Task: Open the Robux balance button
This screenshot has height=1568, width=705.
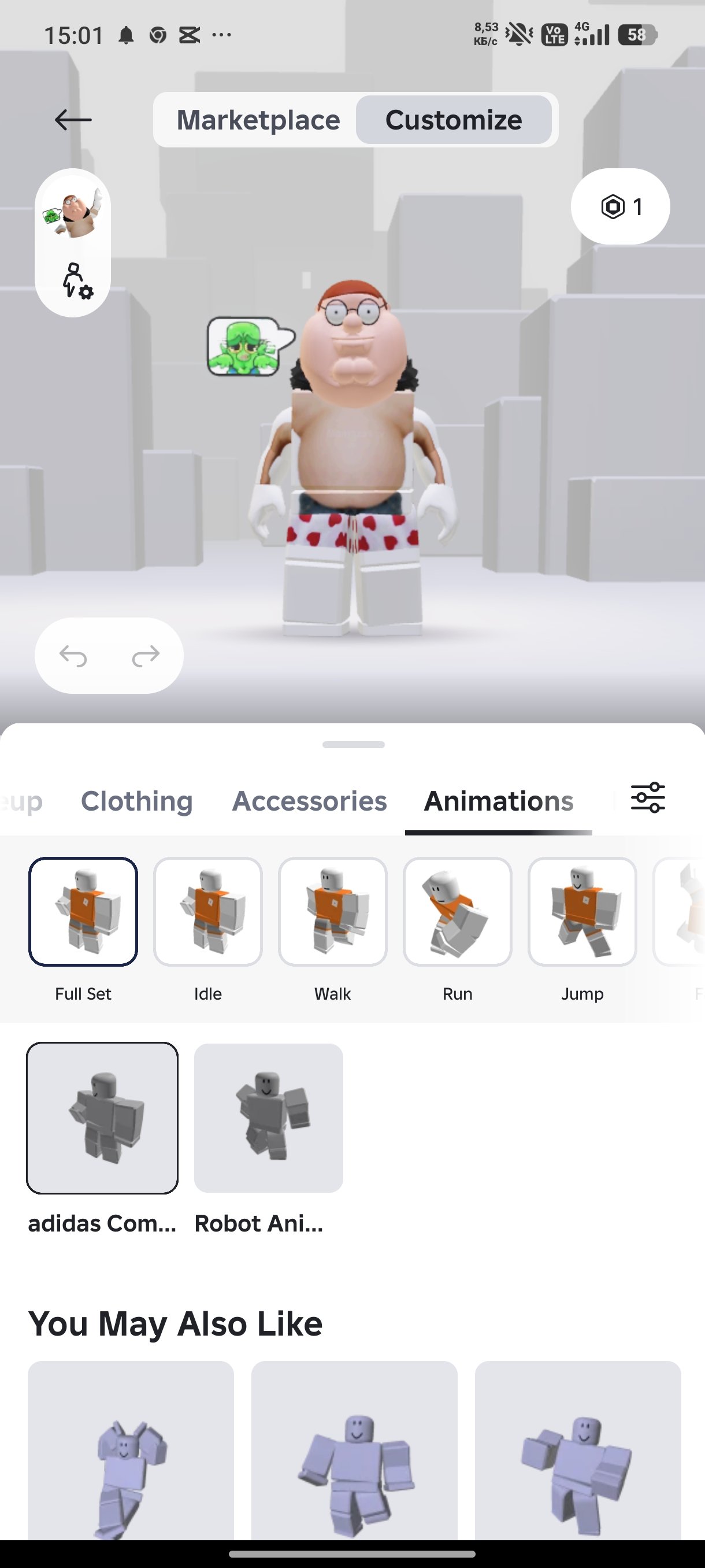Action: point(621,206)
